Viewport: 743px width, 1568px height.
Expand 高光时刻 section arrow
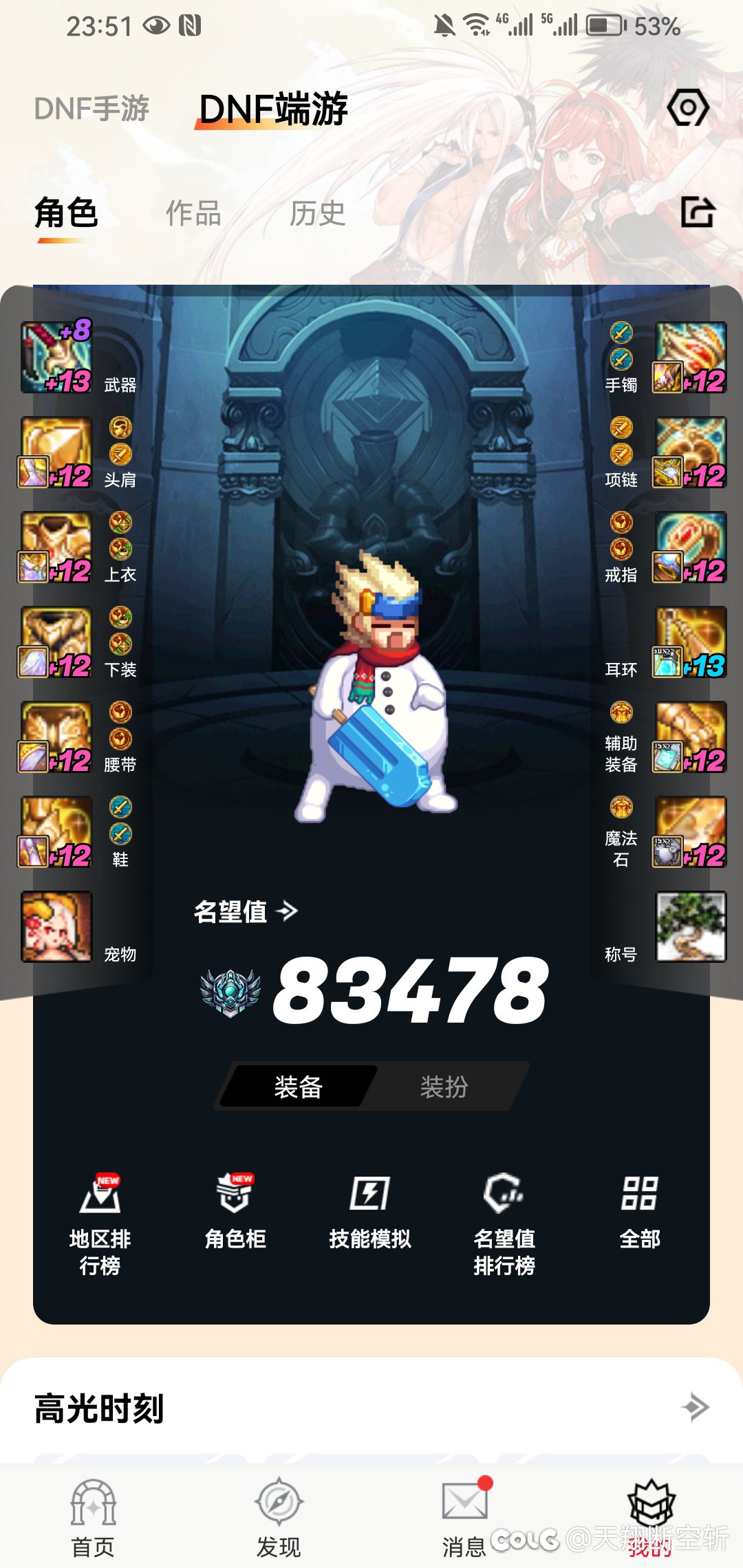696,1407
